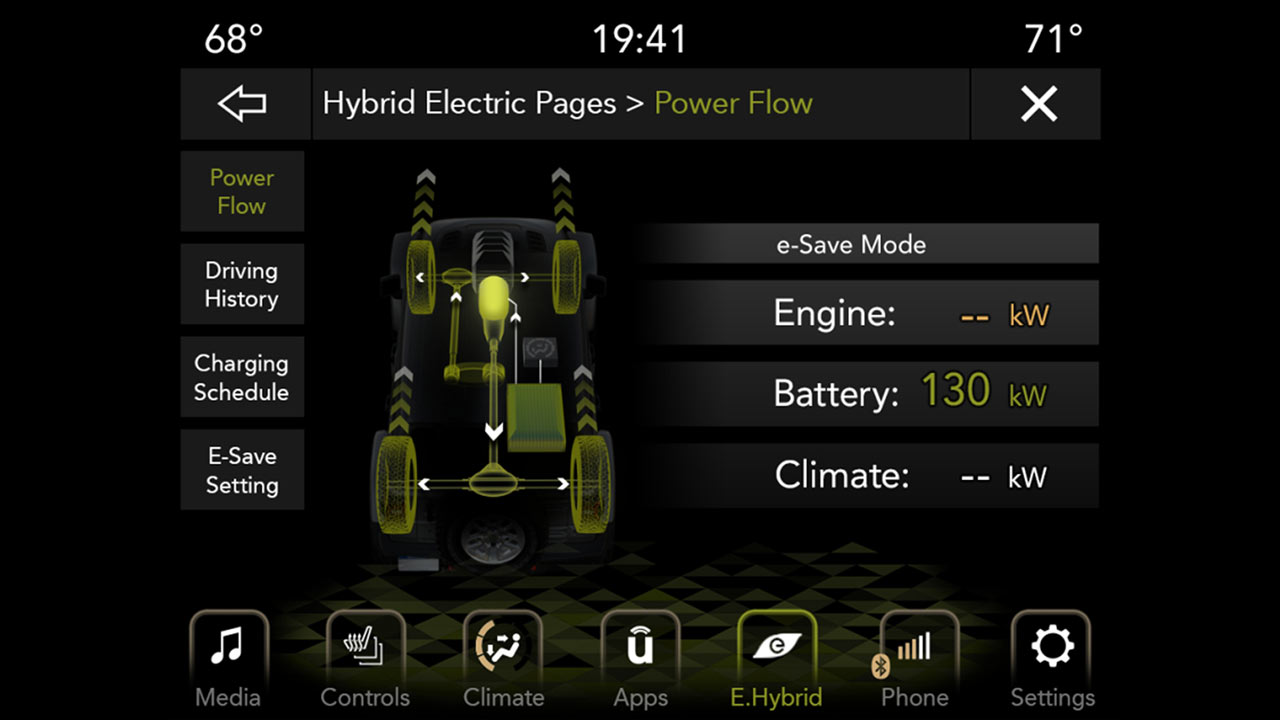Switch to the Media tab

(228, 661)
